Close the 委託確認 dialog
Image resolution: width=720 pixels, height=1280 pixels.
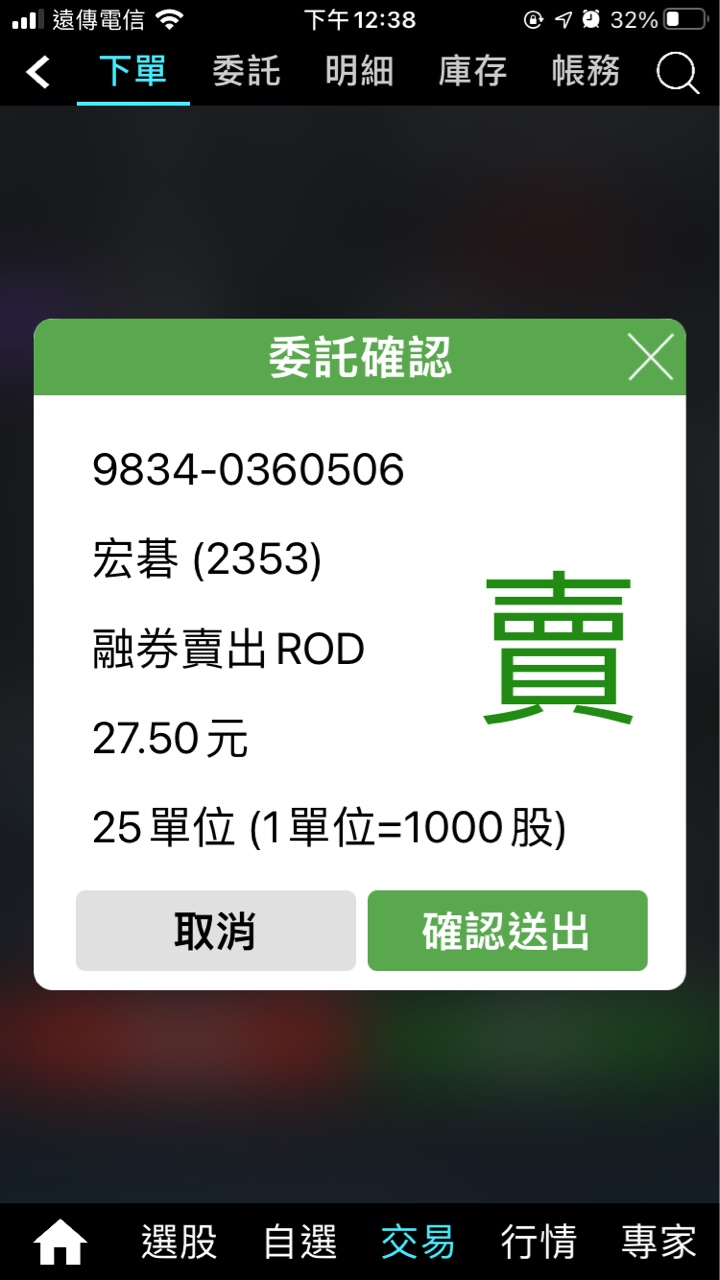tap(650, 358)
